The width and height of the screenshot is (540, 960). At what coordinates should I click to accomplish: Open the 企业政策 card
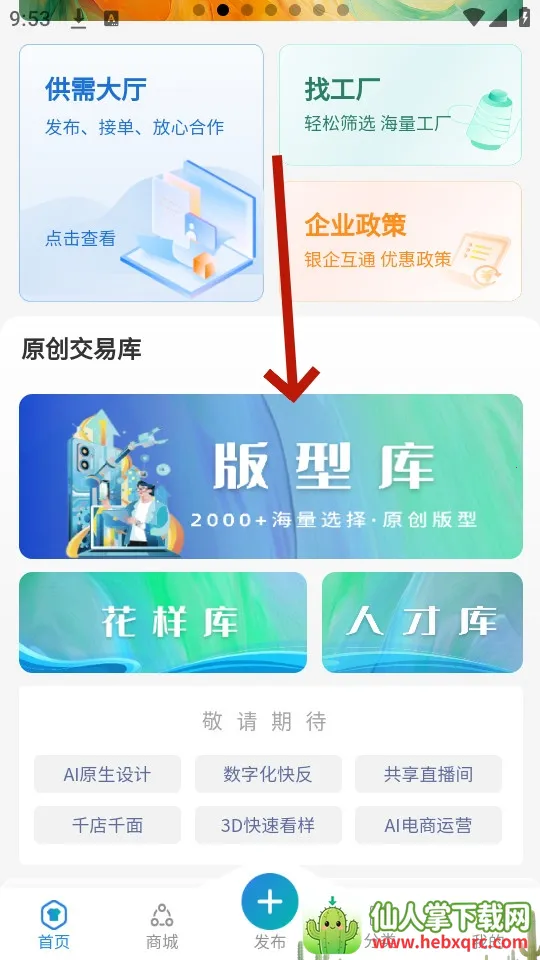click(400, 241)
